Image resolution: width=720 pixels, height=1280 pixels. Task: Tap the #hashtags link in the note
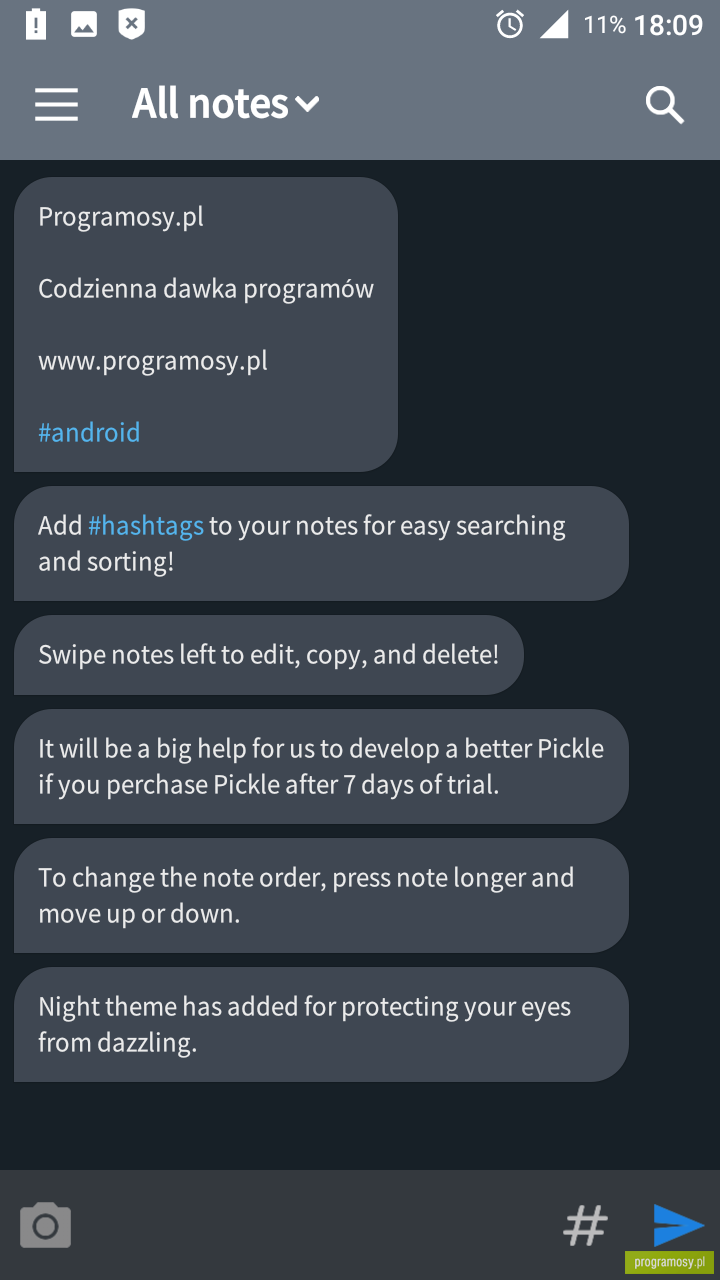[x=146, y=526]
